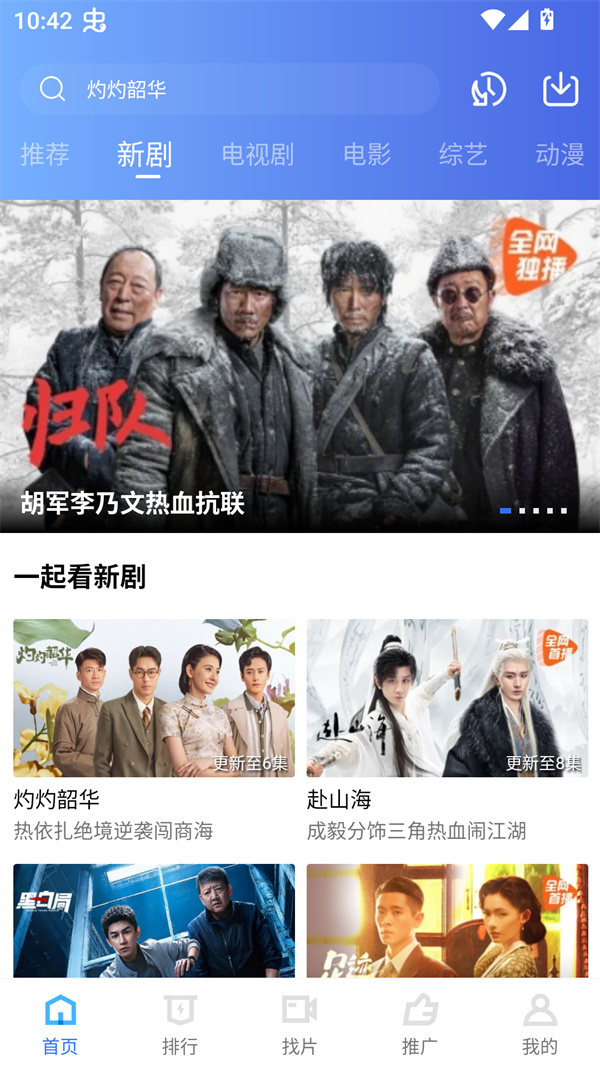Image resolution: width=600 pixels, height=1066 pixels.
Task: Go to the 我的 profile tab
Action: click(x=540, y=1025)
